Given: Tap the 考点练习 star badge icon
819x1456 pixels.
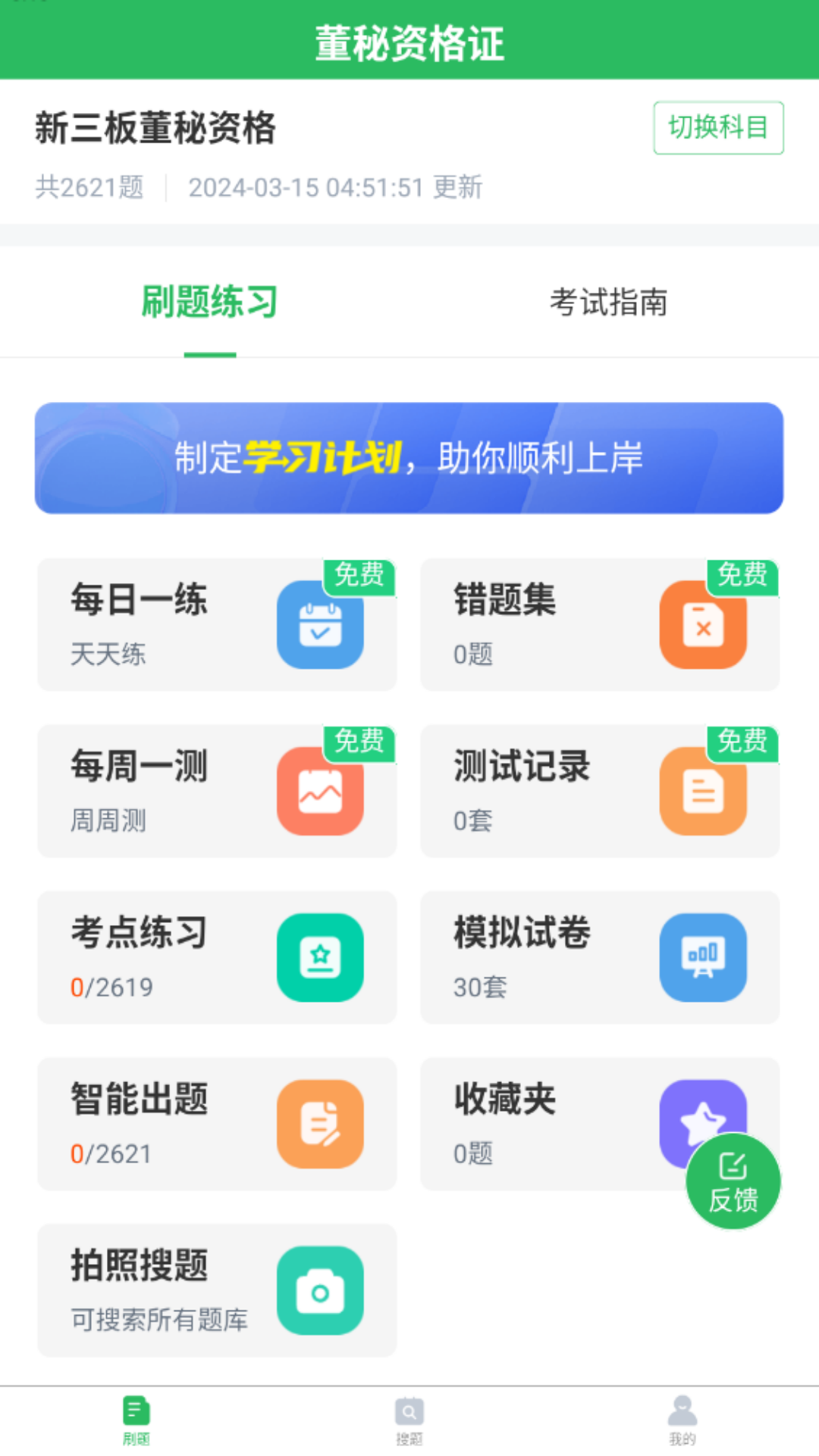Looking at the screenshot, I should pyautogui.click(x=320, y=957).
